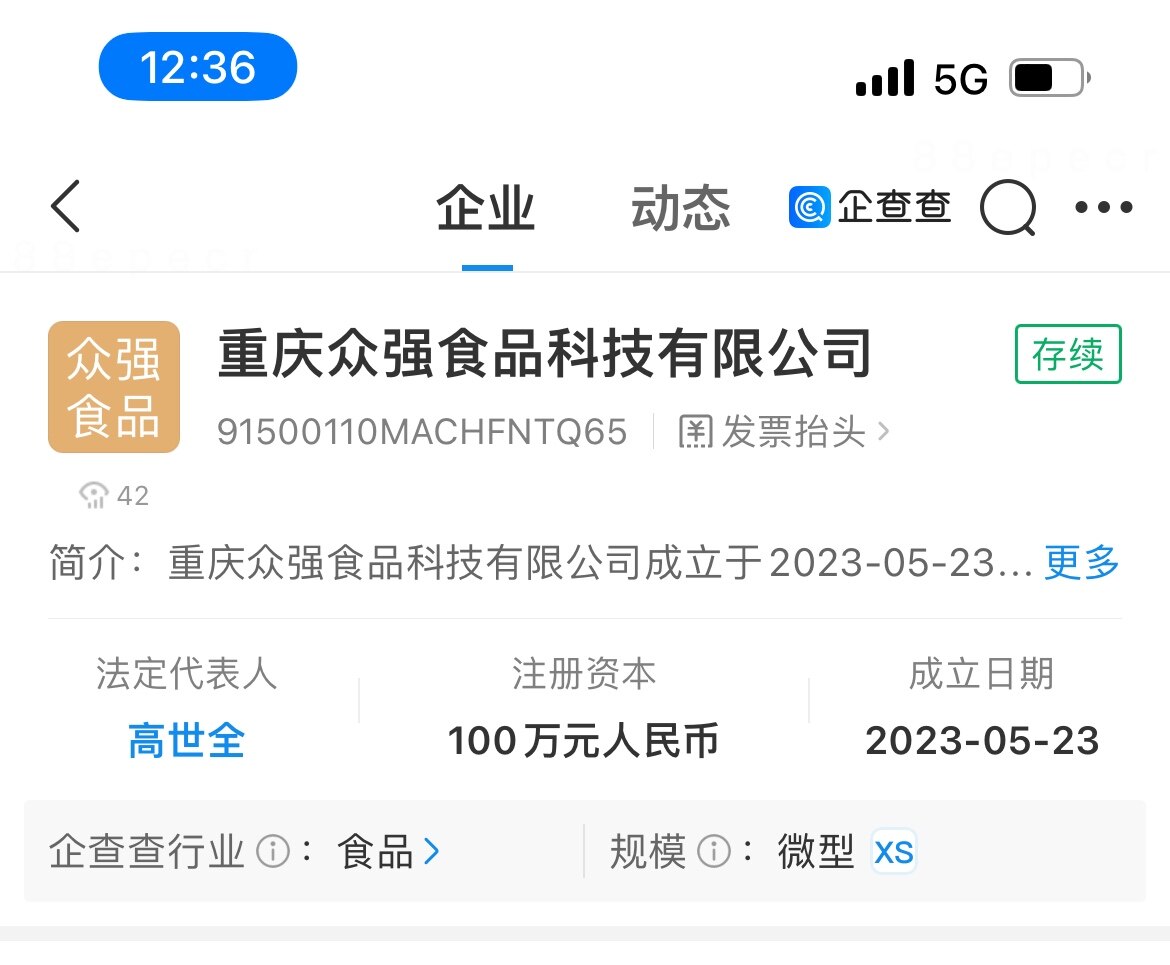Open the three-dot overflow menu
Viewport: 1170px width, 965px height.
1103,208
